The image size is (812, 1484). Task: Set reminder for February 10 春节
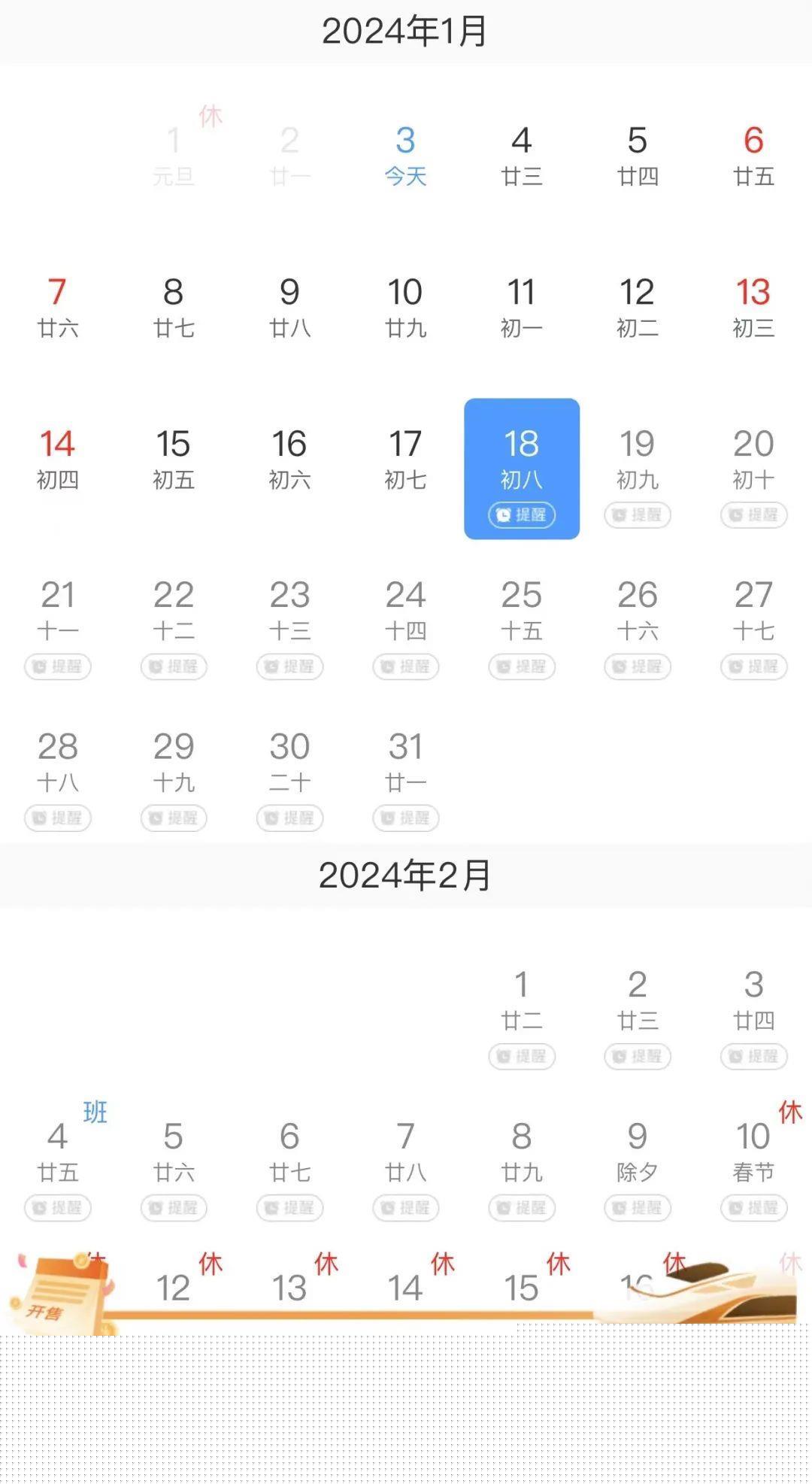(753, 1208)
